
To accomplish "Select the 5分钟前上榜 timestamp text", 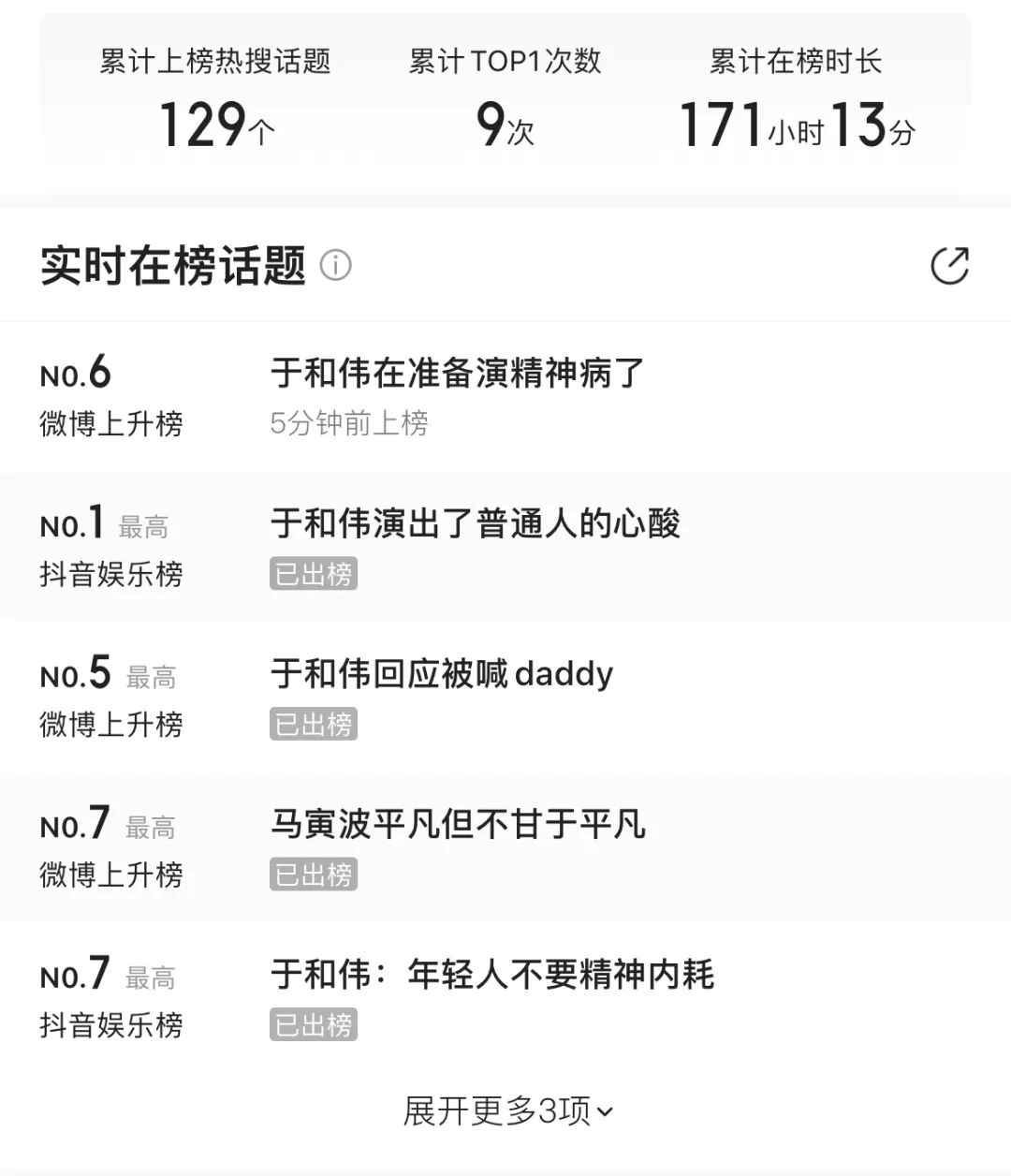I will (x=349, y=424).
